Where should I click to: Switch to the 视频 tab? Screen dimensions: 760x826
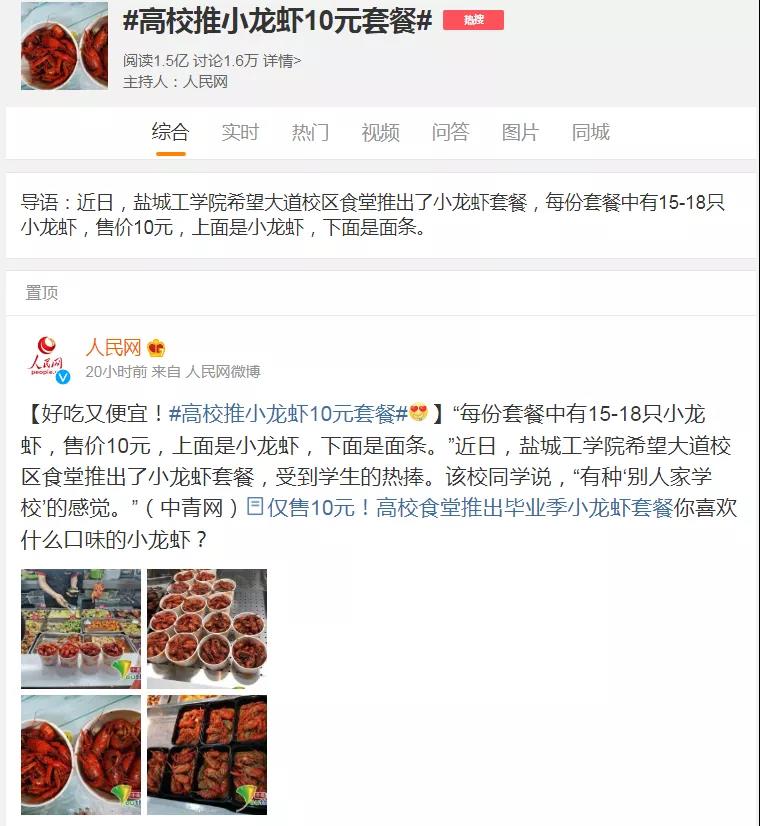(x=380, y=132)
